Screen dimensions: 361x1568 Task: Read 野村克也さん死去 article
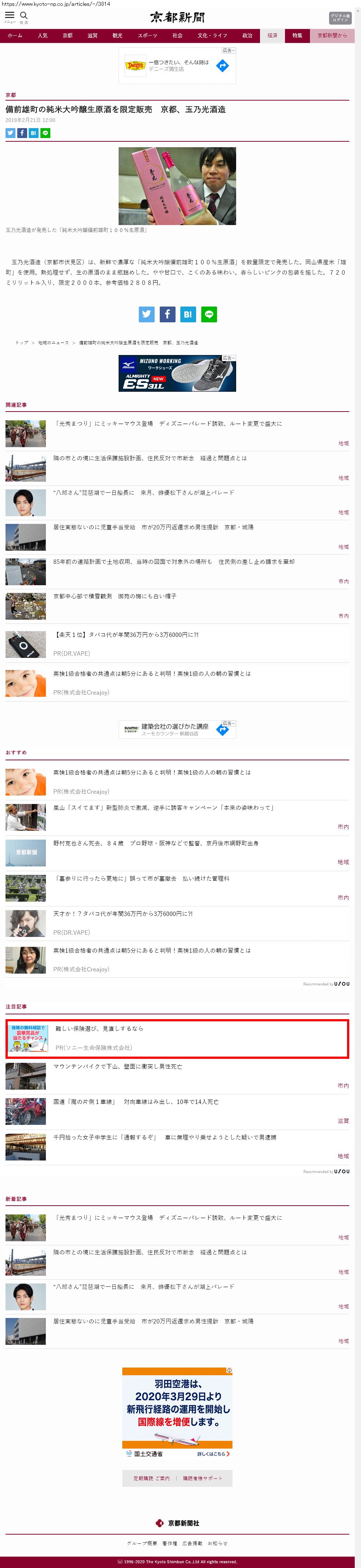155,843
